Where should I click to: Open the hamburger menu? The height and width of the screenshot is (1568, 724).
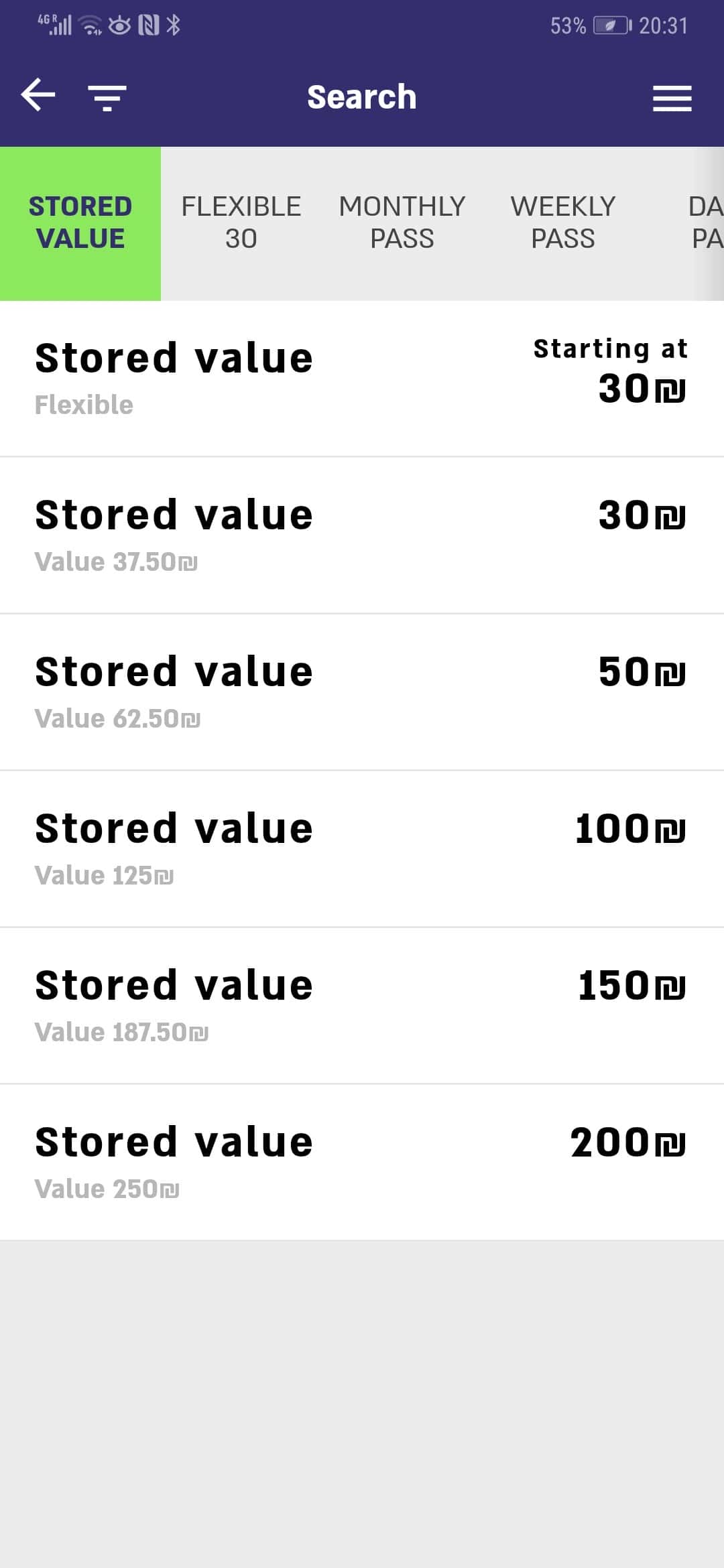point(672,99)
